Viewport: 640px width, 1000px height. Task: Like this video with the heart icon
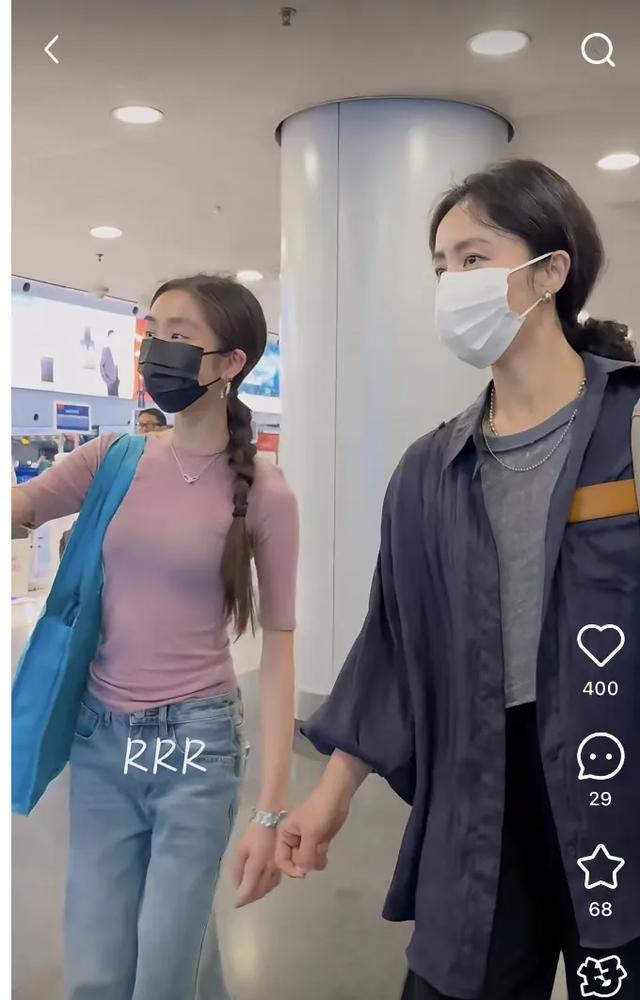tap(600, 645)
